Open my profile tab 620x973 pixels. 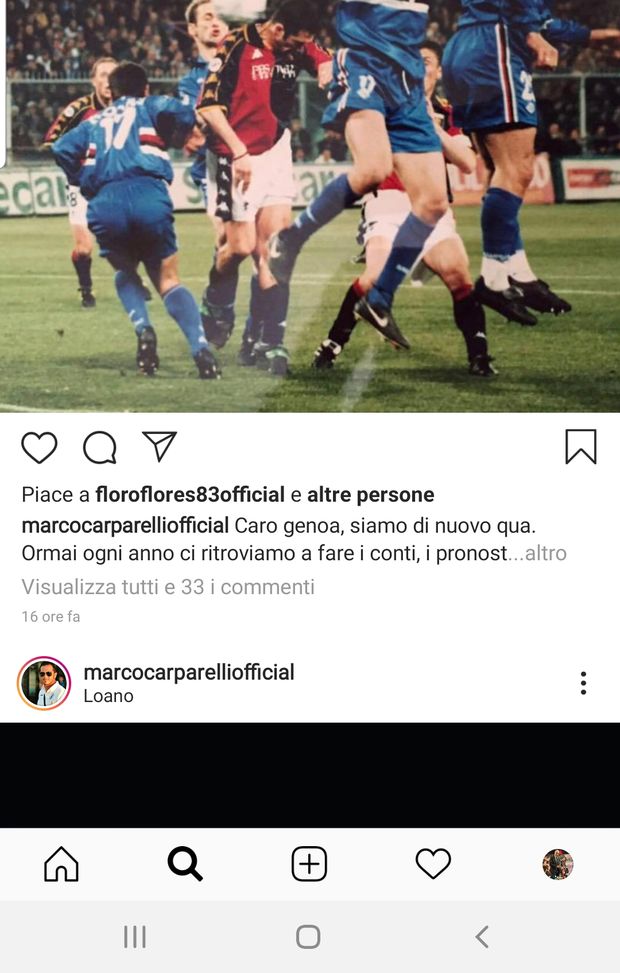tap(557, 864)
